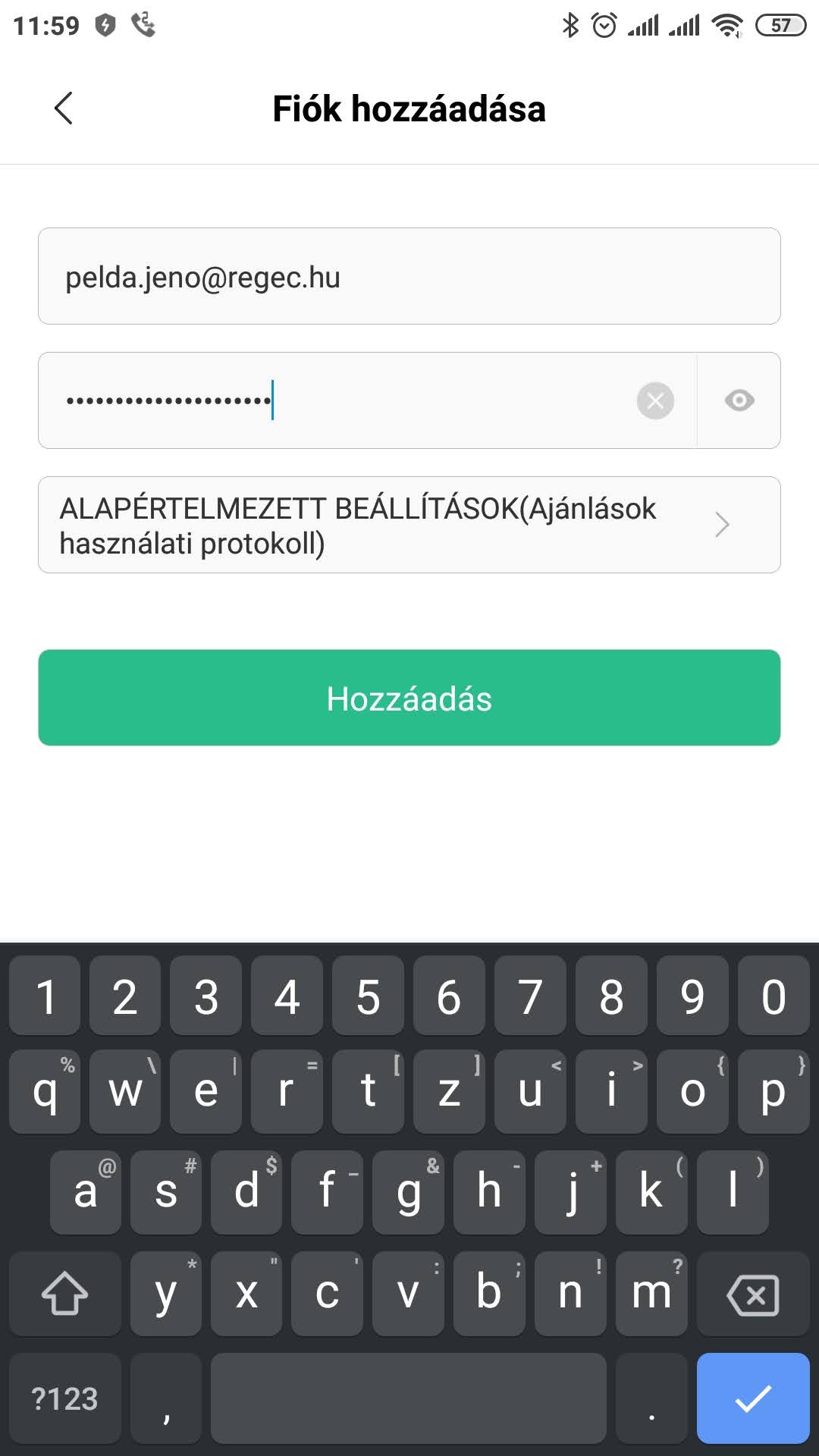Go back from Fiók hozzáadása screen

click(x=64, y=108)
